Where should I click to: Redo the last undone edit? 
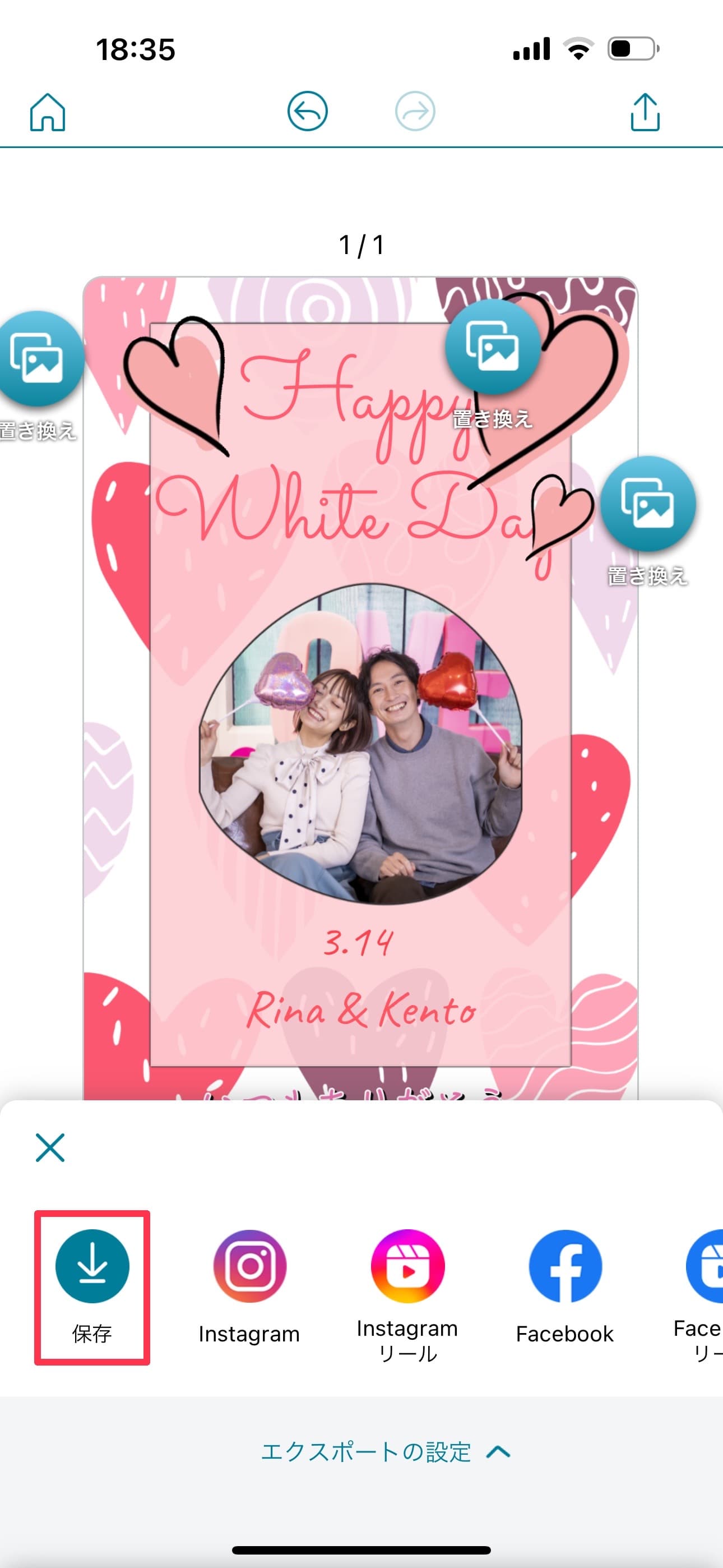pyautogui.click(x=415, y=112)
